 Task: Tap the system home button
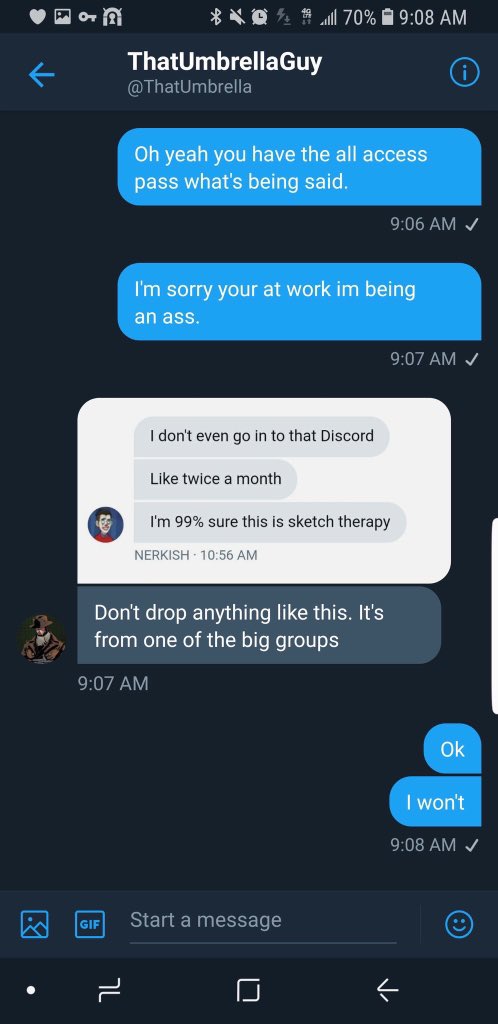(x=249, y=990)
